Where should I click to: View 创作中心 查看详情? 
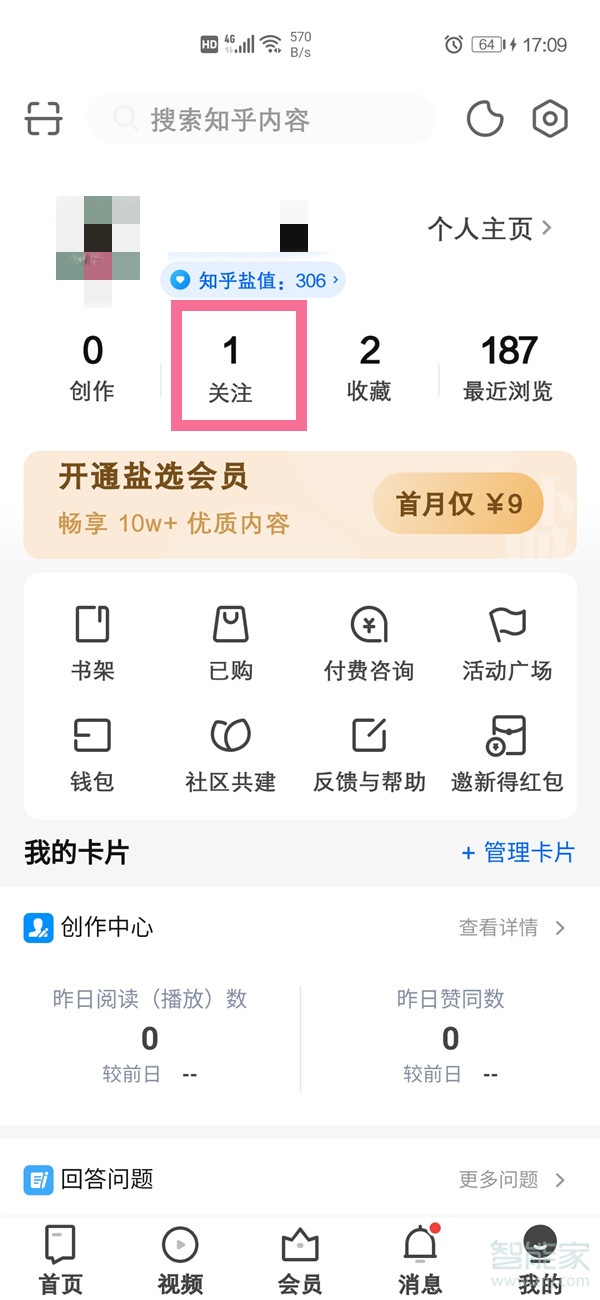tap(512, 928)
